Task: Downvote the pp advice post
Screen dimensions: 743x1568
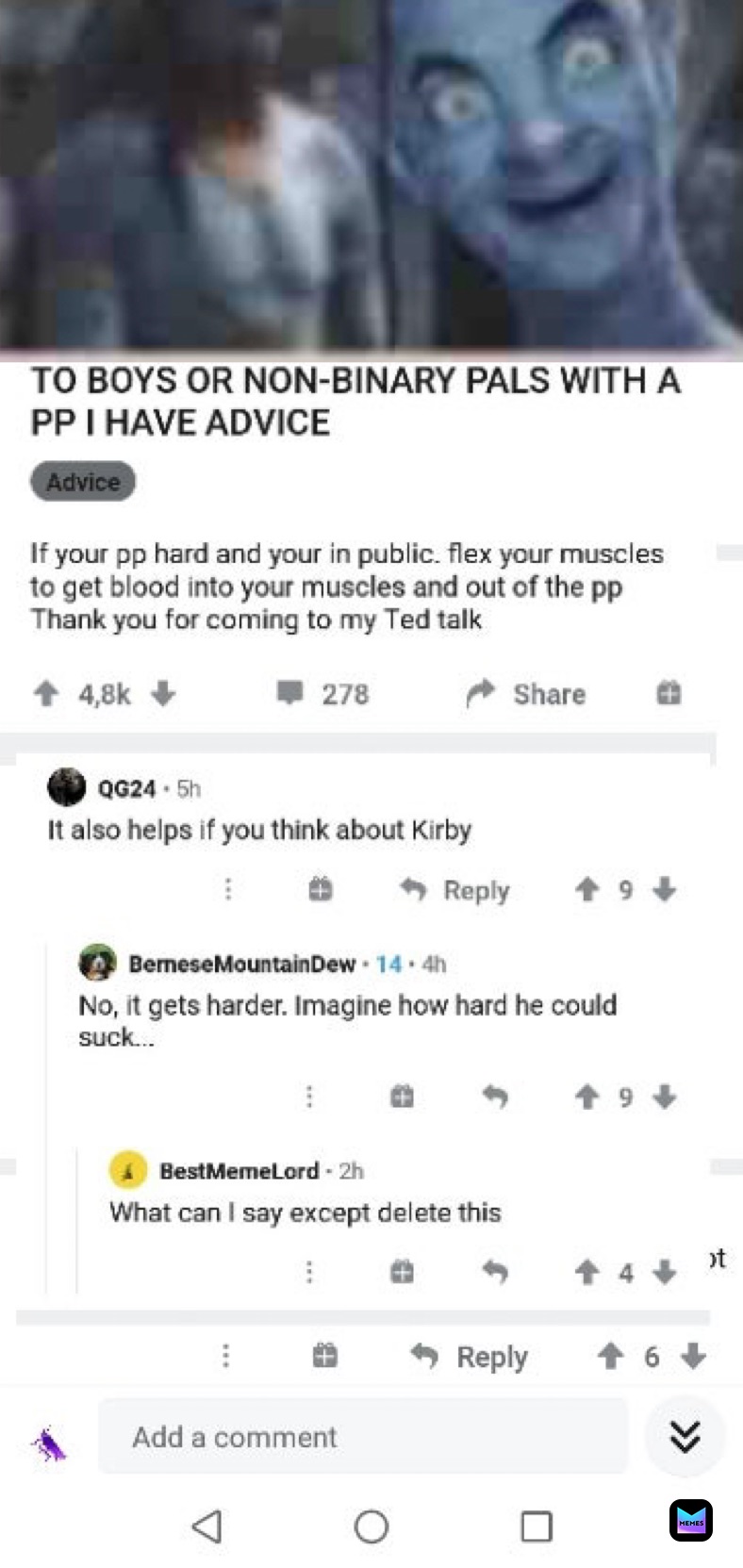Action: [163, 695]
